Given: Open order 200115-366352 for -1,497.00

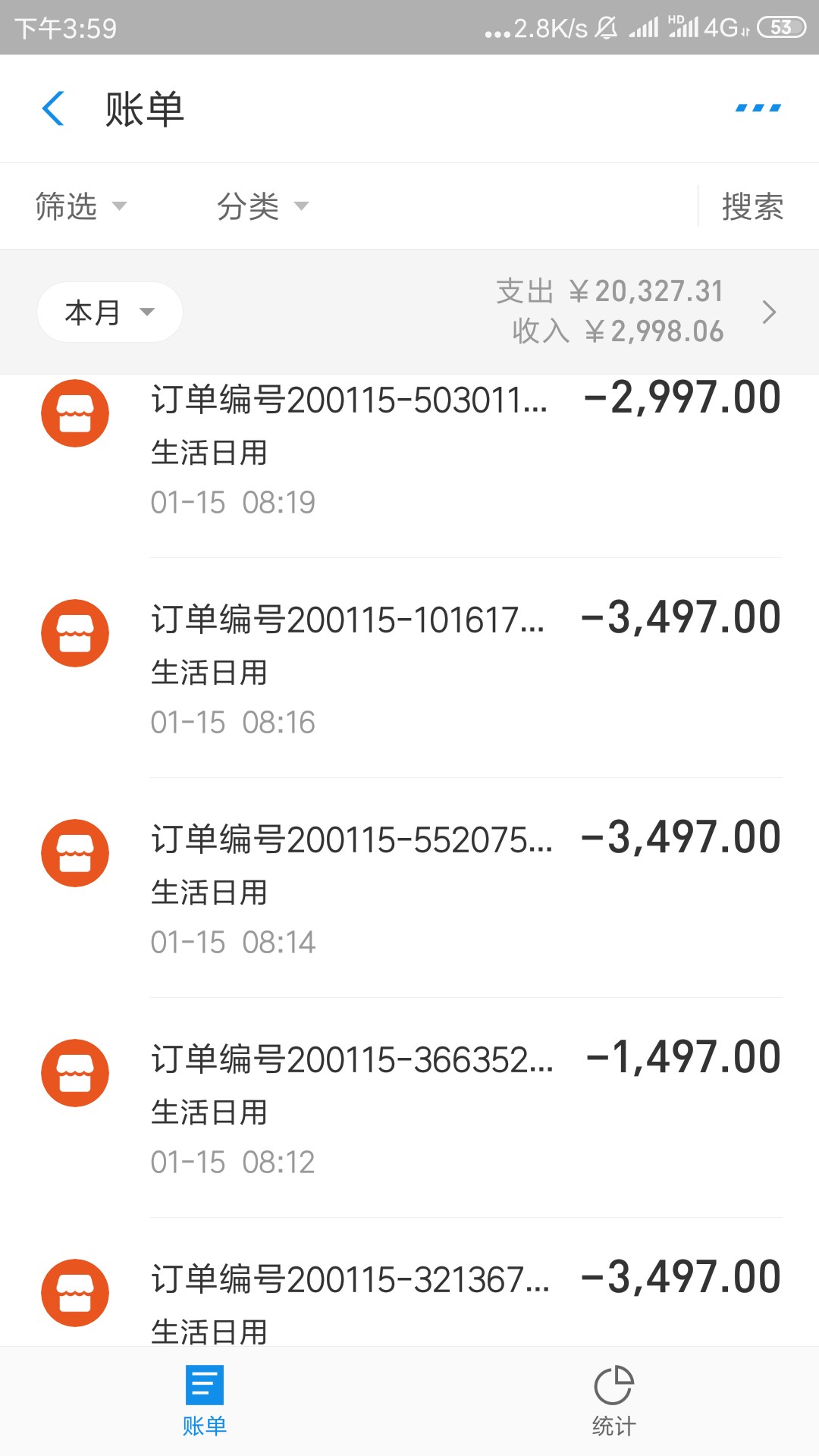Looking at the screenshot, I should tap(409, 1108).
